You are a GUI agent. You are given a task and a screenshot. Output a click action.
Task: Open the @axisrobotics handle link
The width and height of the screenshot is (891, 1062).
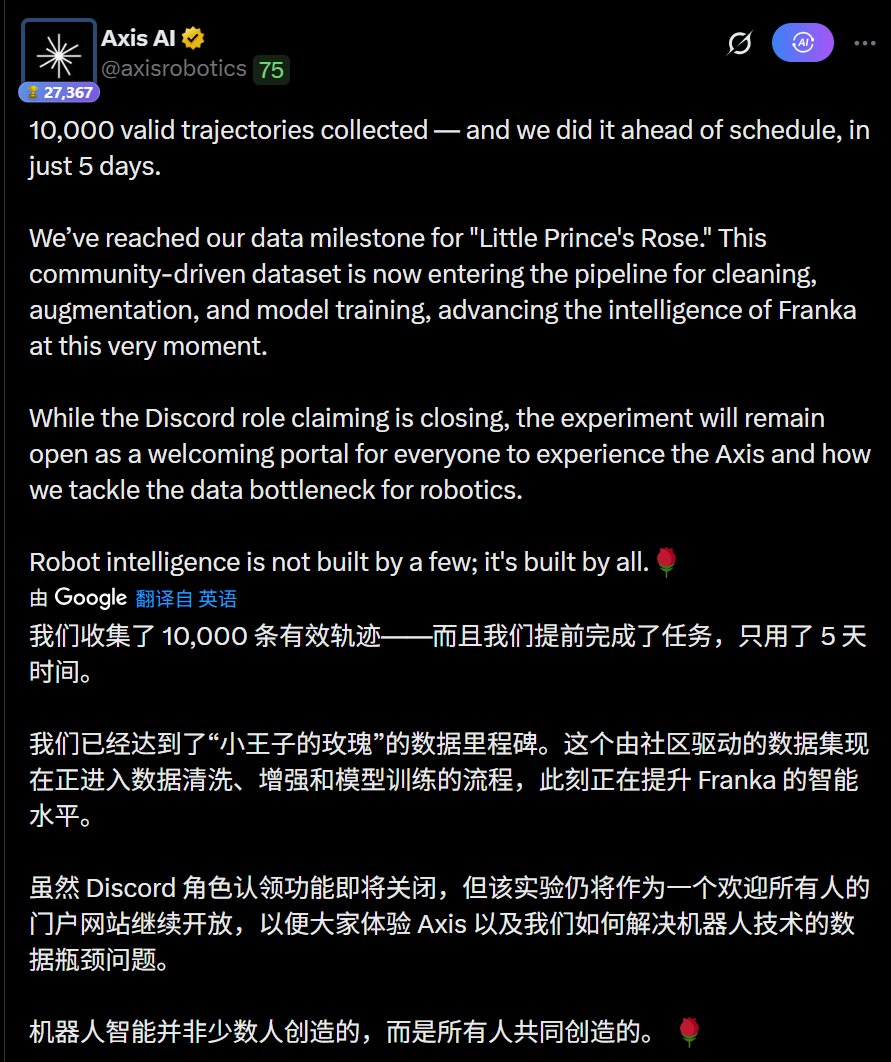coord(173,68)
